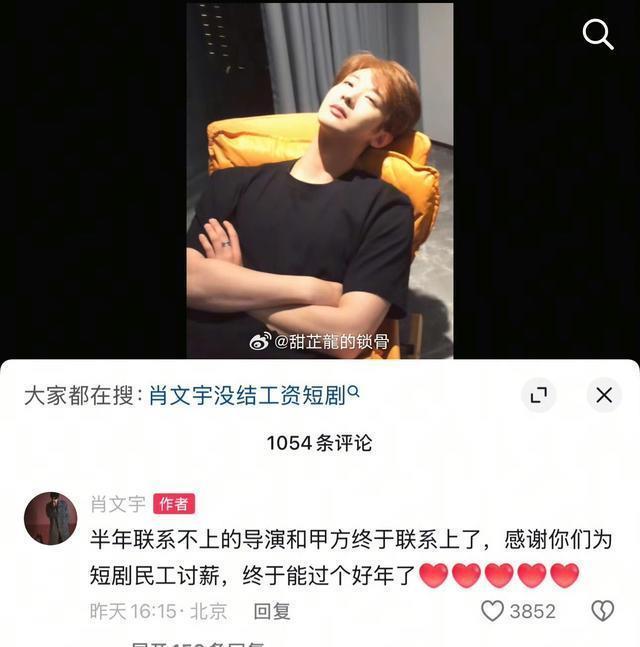Viewport: 640px width, 647px height.
Task: Close the comments panel
Action: click(604, 395)
